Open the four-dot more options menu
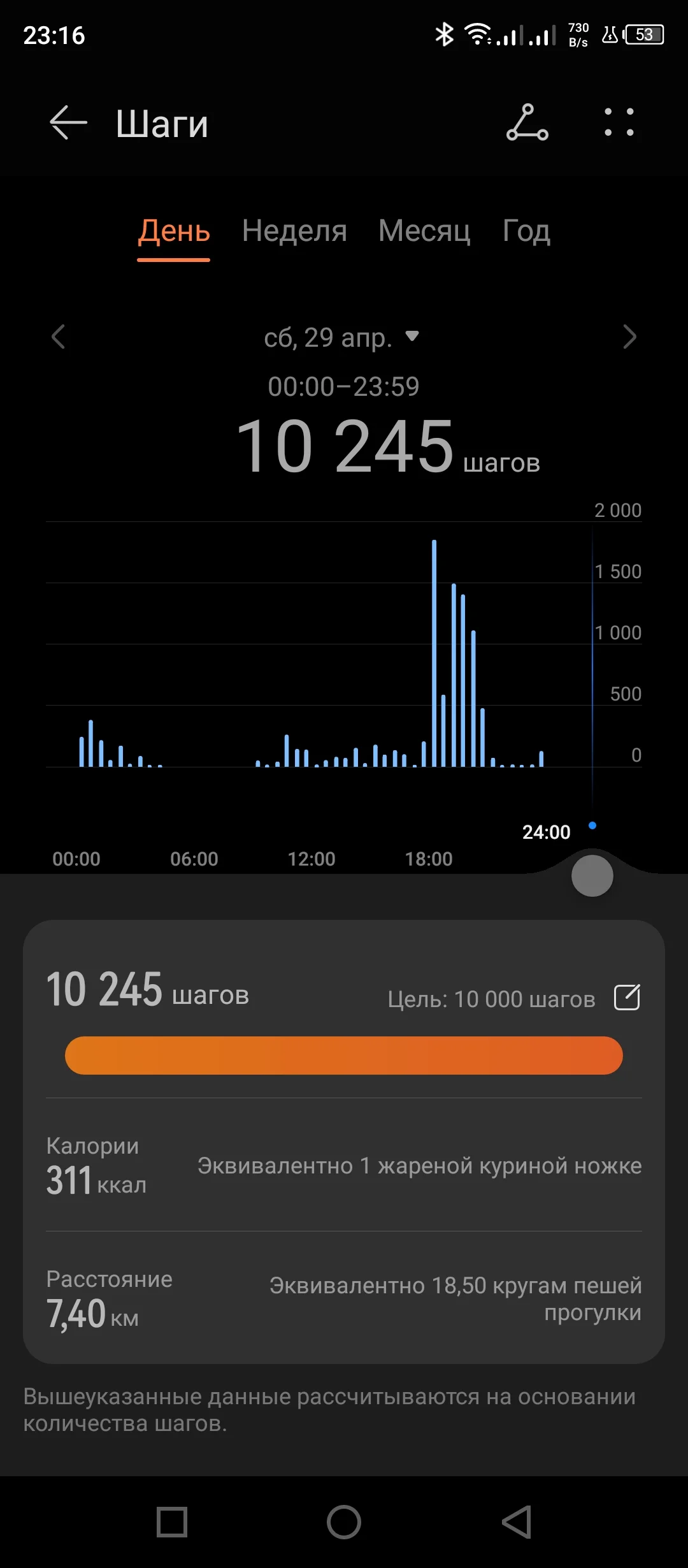 [x=619, y=122]
